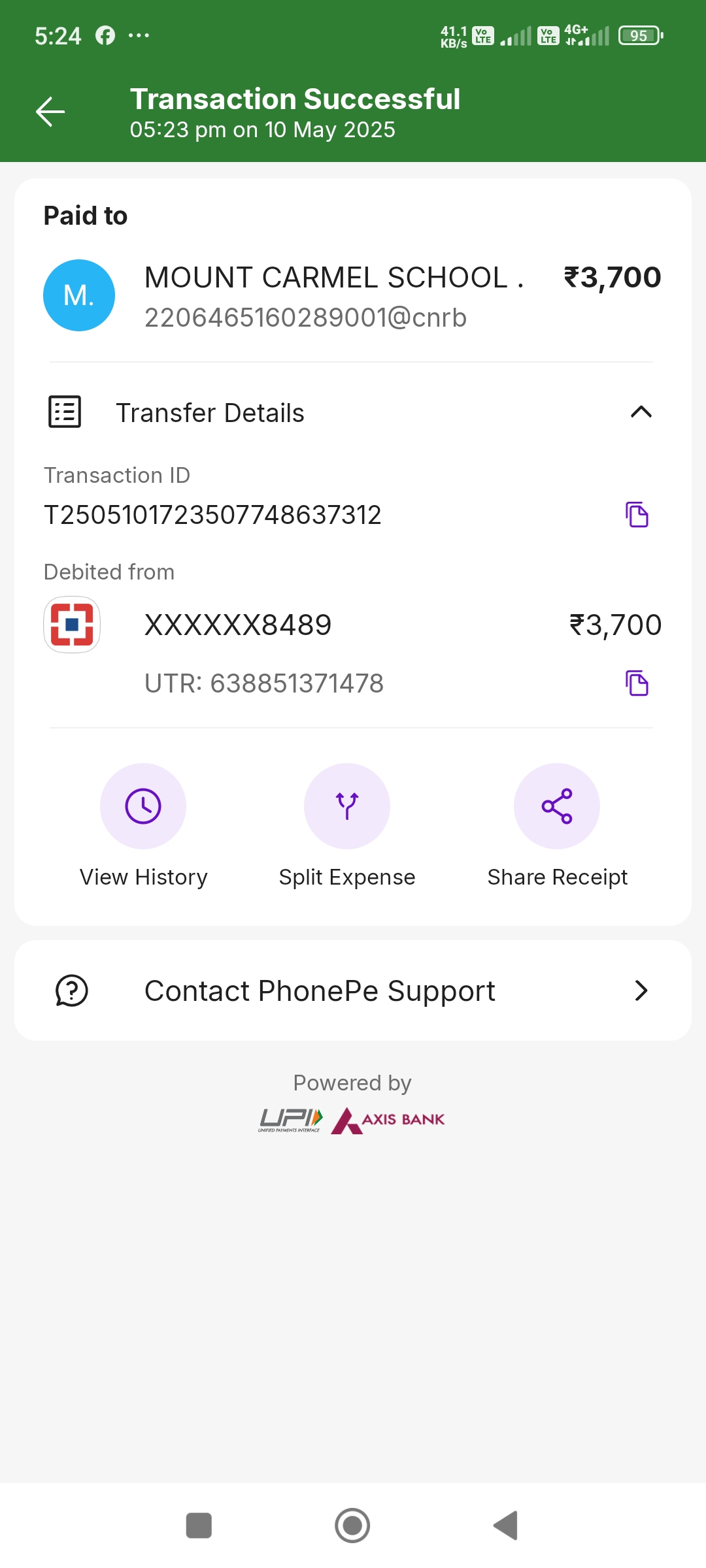This screenshot has height=1568, width=706.
Task: Open Contact PhonePe Support
Action: coord(353,990)
